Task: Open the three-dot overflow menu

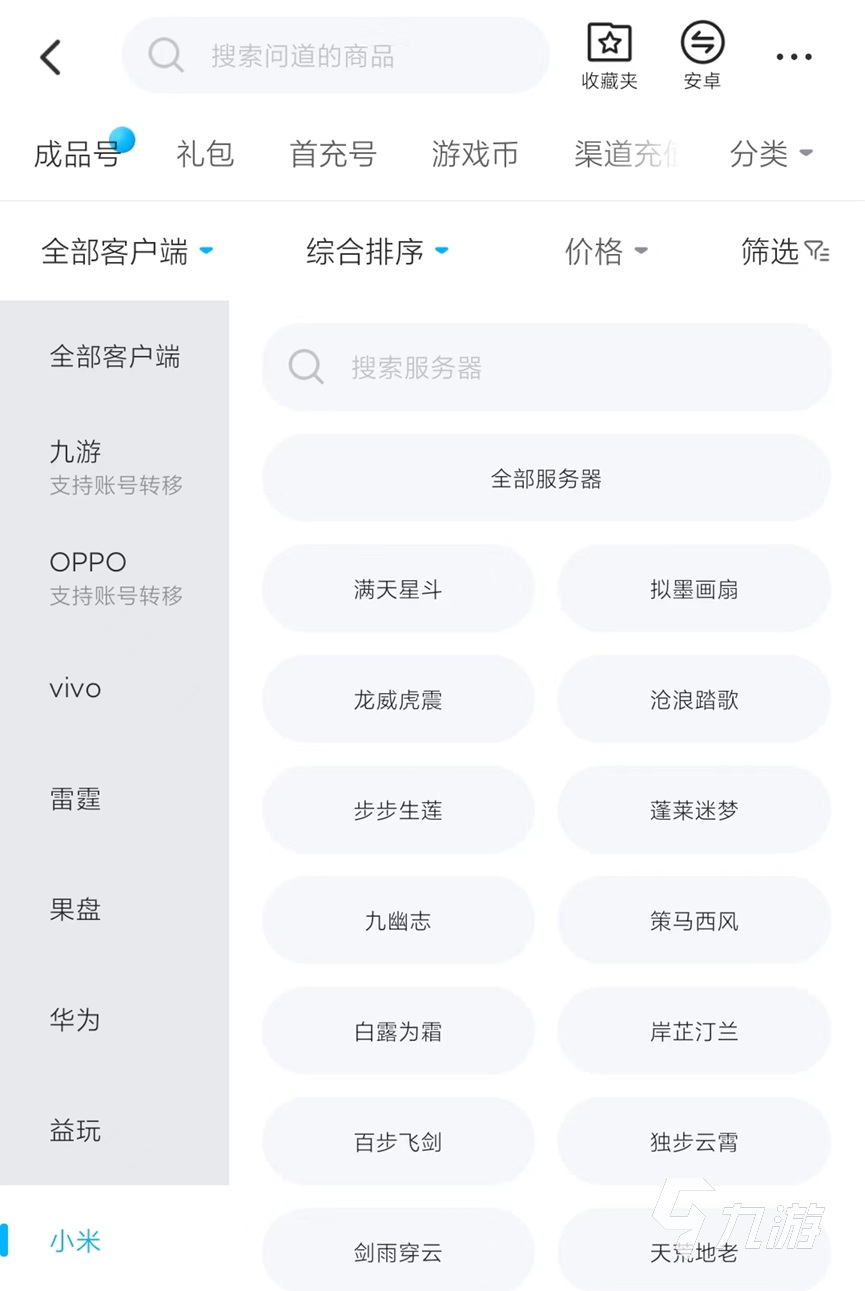Action: (794, 57)
